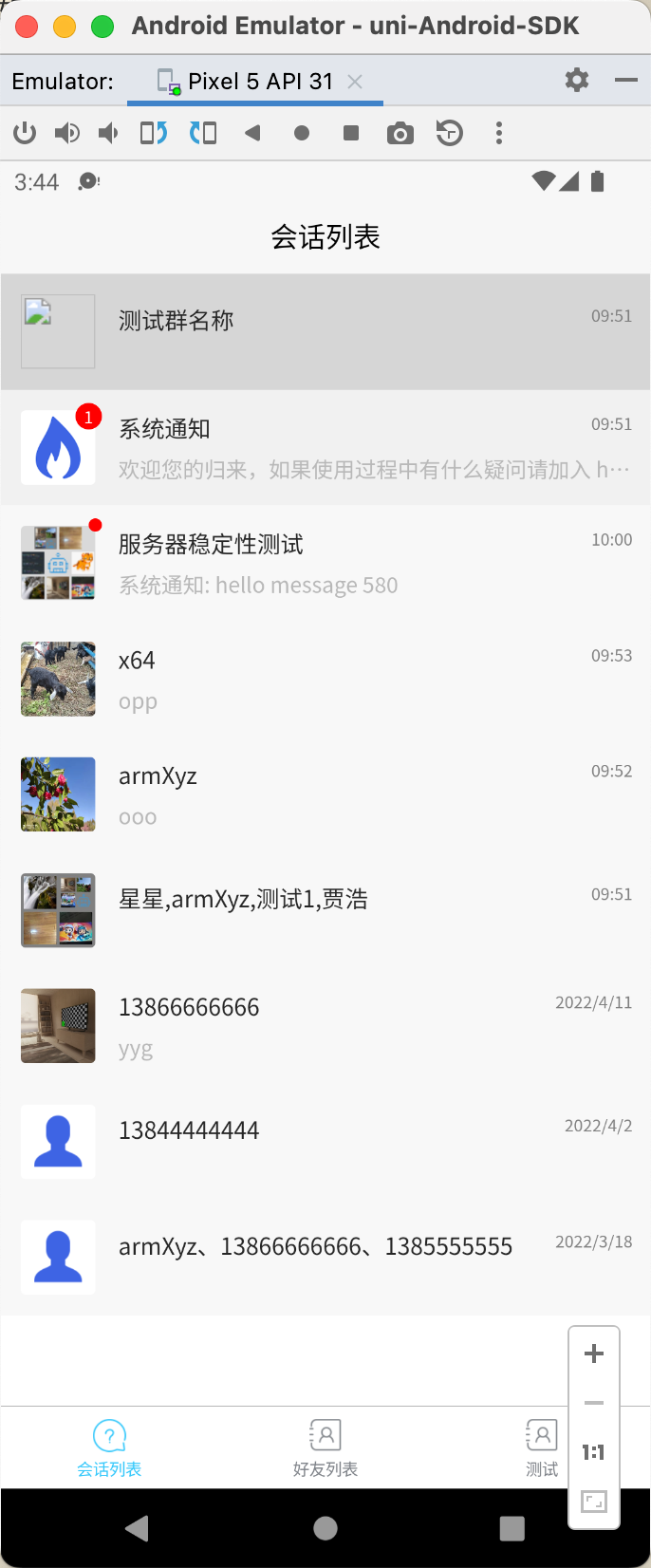Switch to the 会话列表 tab

(109, 1448)
